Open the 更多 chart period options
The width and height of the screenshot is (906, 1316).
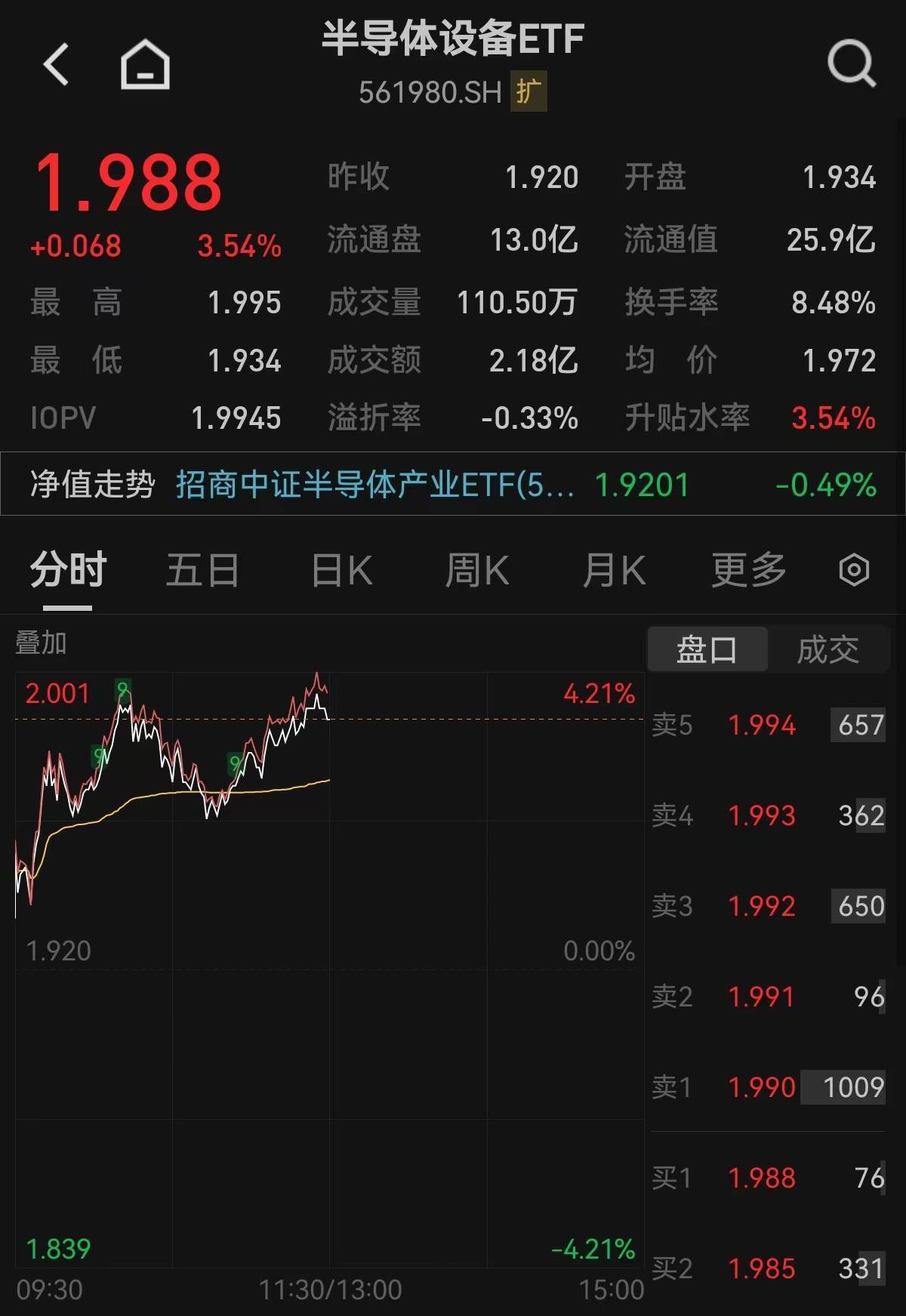click(749, 570)
